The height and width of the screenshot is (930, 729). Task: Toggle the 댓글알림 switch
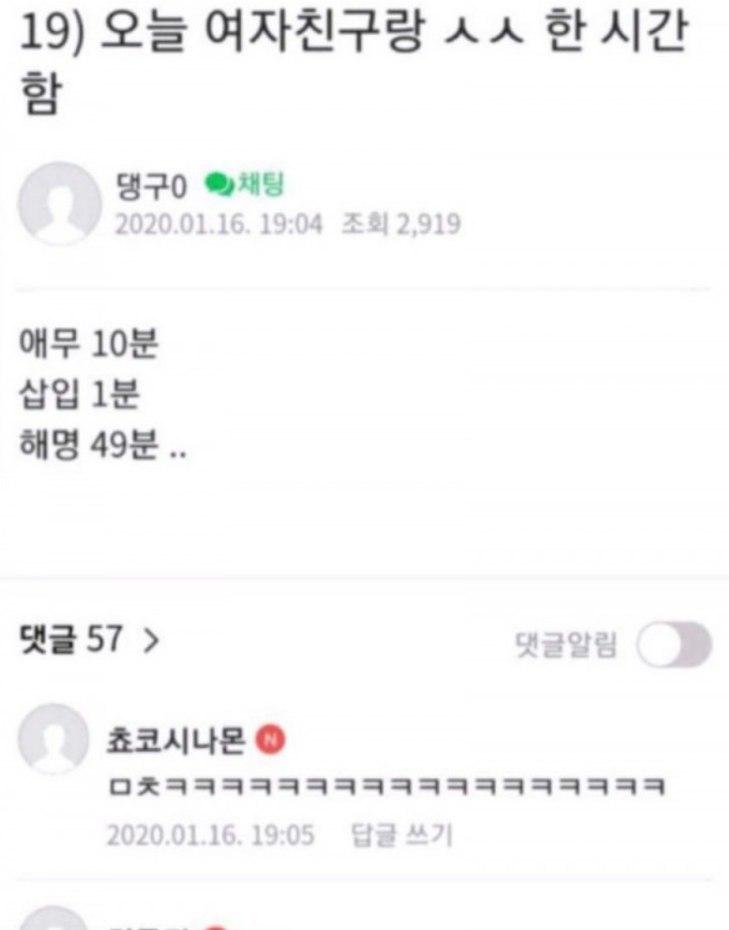click(674, 646)
